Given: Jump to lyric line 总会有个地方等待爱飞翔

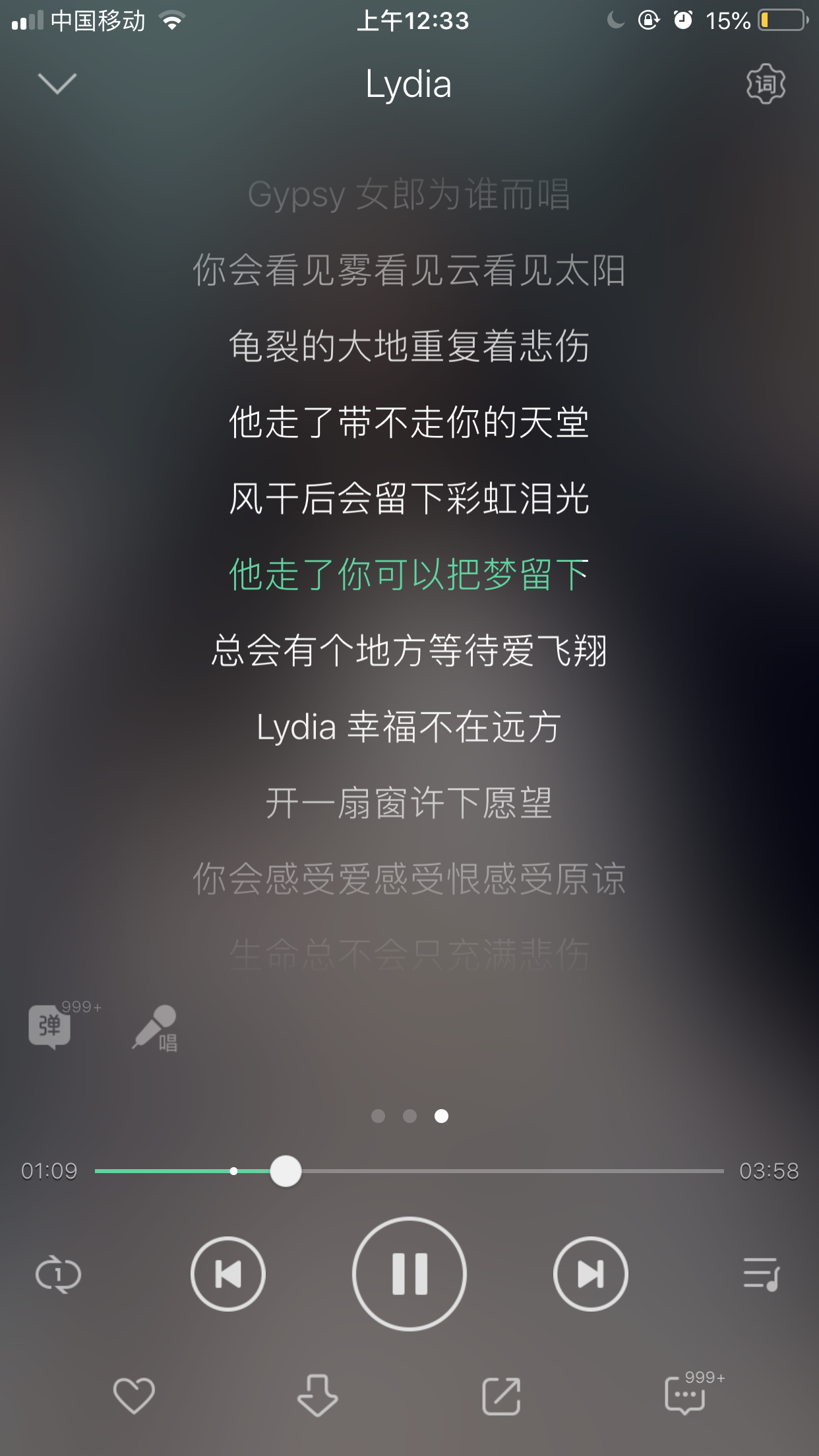Looking at the screenshot, I should pyautogui.click(x=409, y=650).
